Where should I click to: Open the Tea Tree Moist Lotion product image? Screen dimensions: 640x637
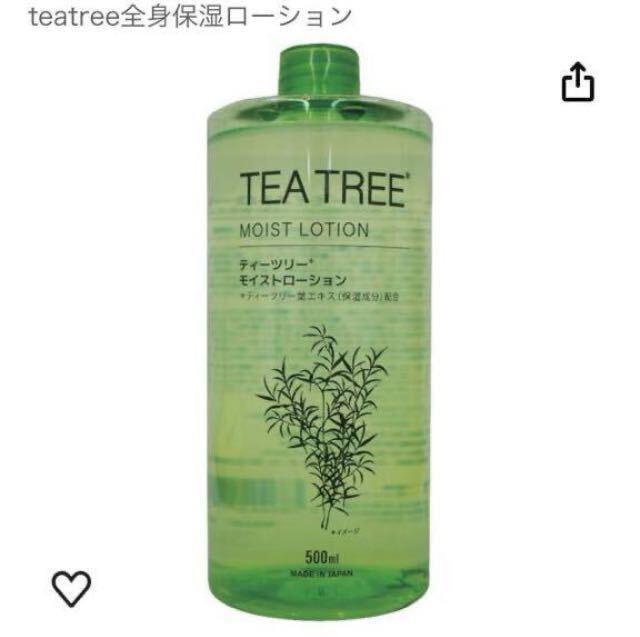tap(320, 330)
